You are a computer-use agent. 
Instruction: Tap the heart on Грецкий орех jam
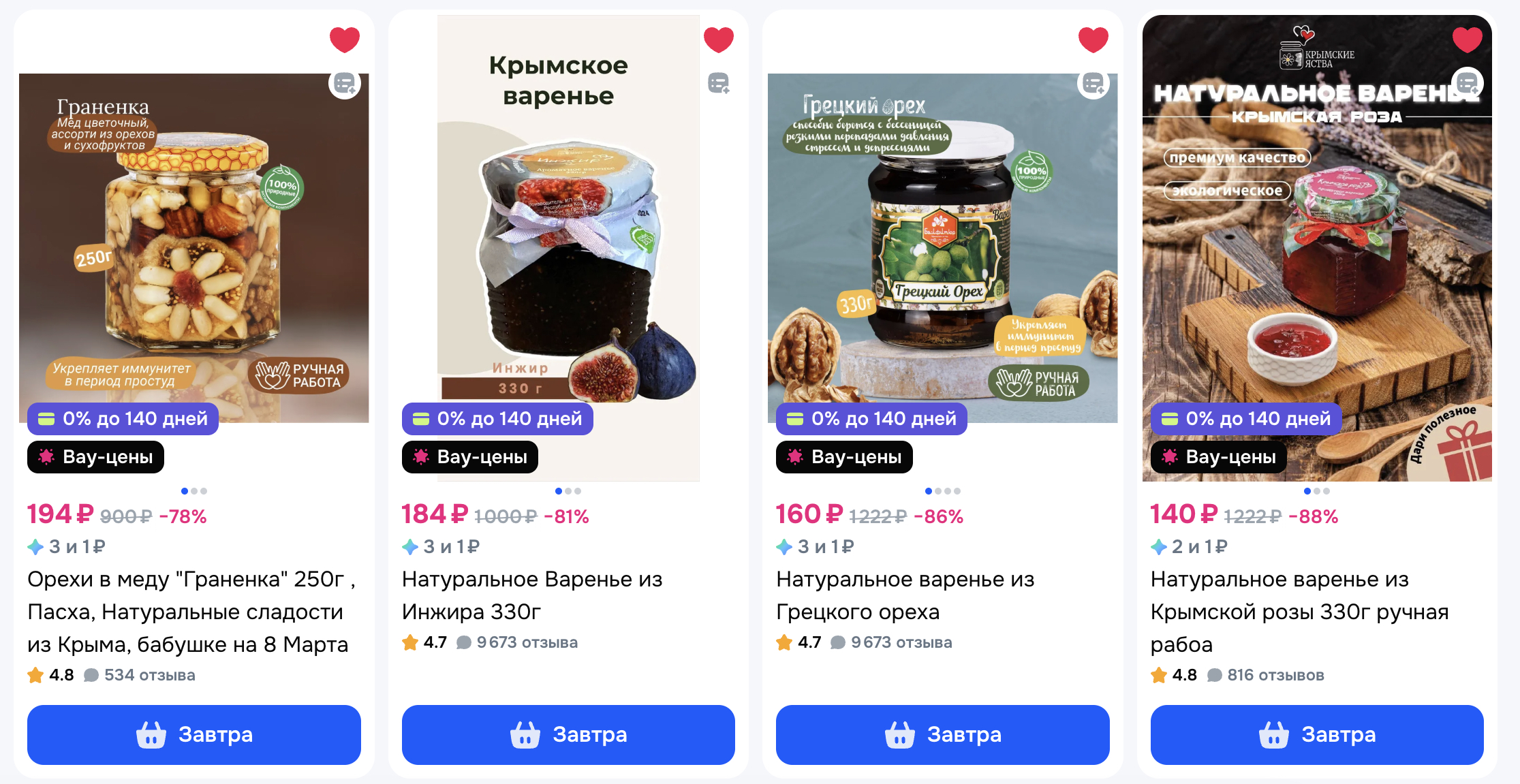pos(1093,40)
